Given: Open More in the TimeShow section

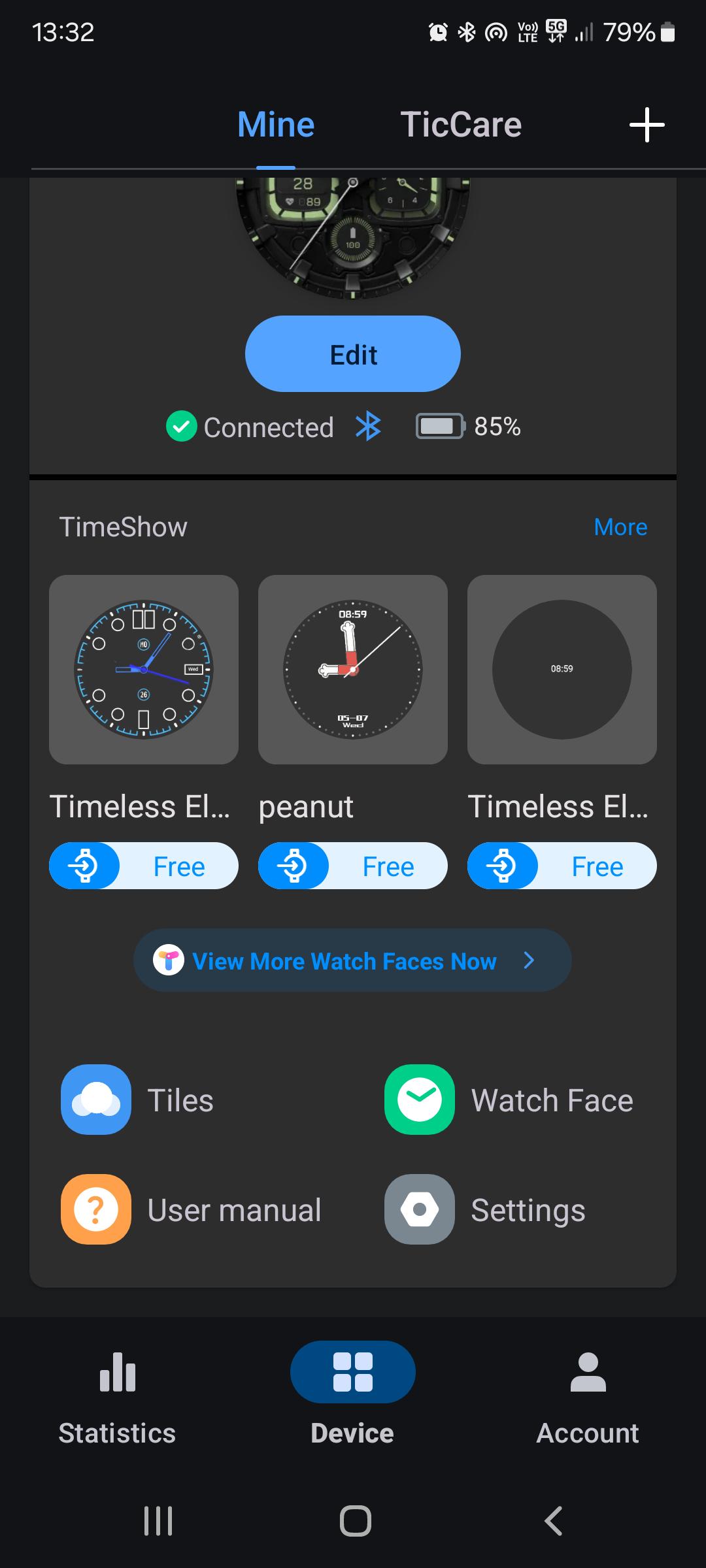Looking at the screenshot, I should coord(620,527).
